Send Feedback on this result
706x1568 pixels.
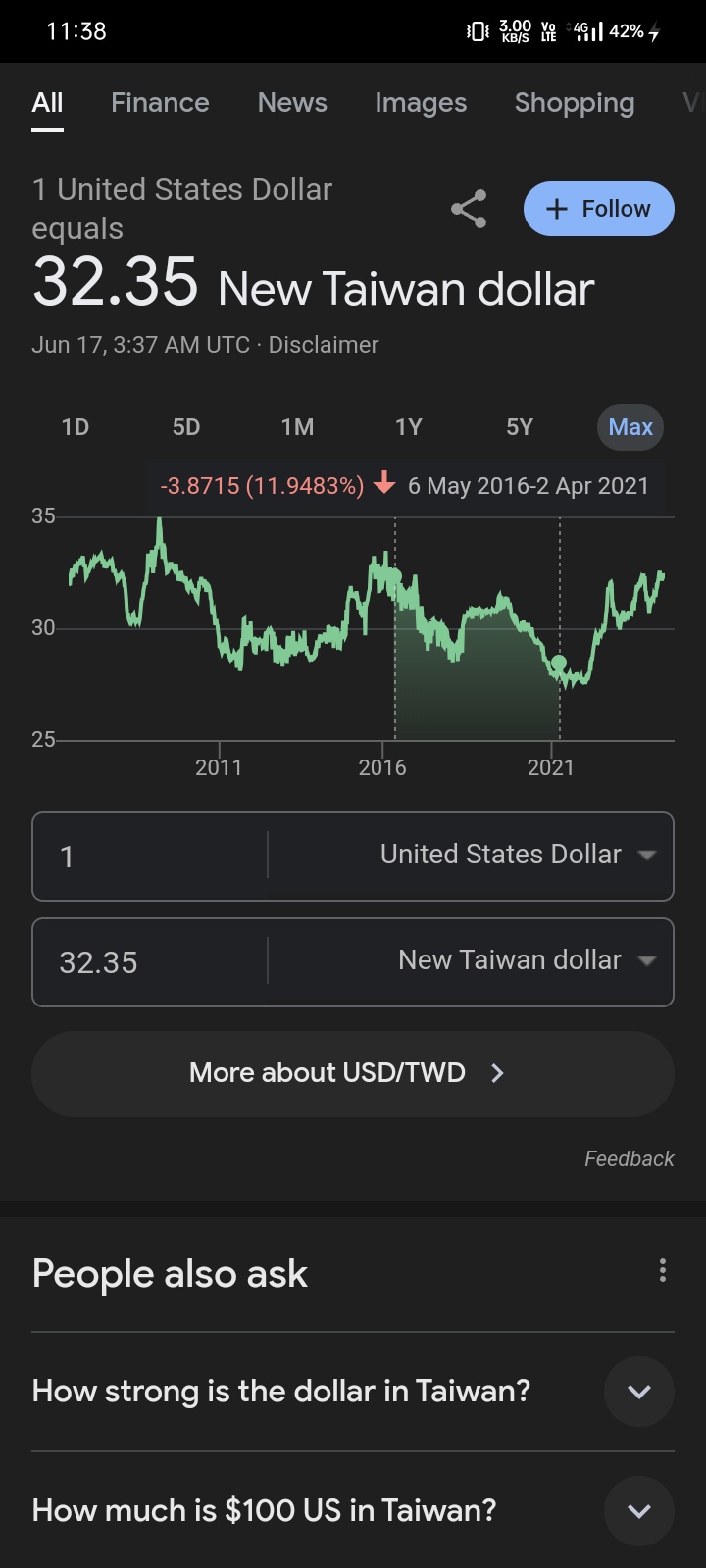[629, 1159]
